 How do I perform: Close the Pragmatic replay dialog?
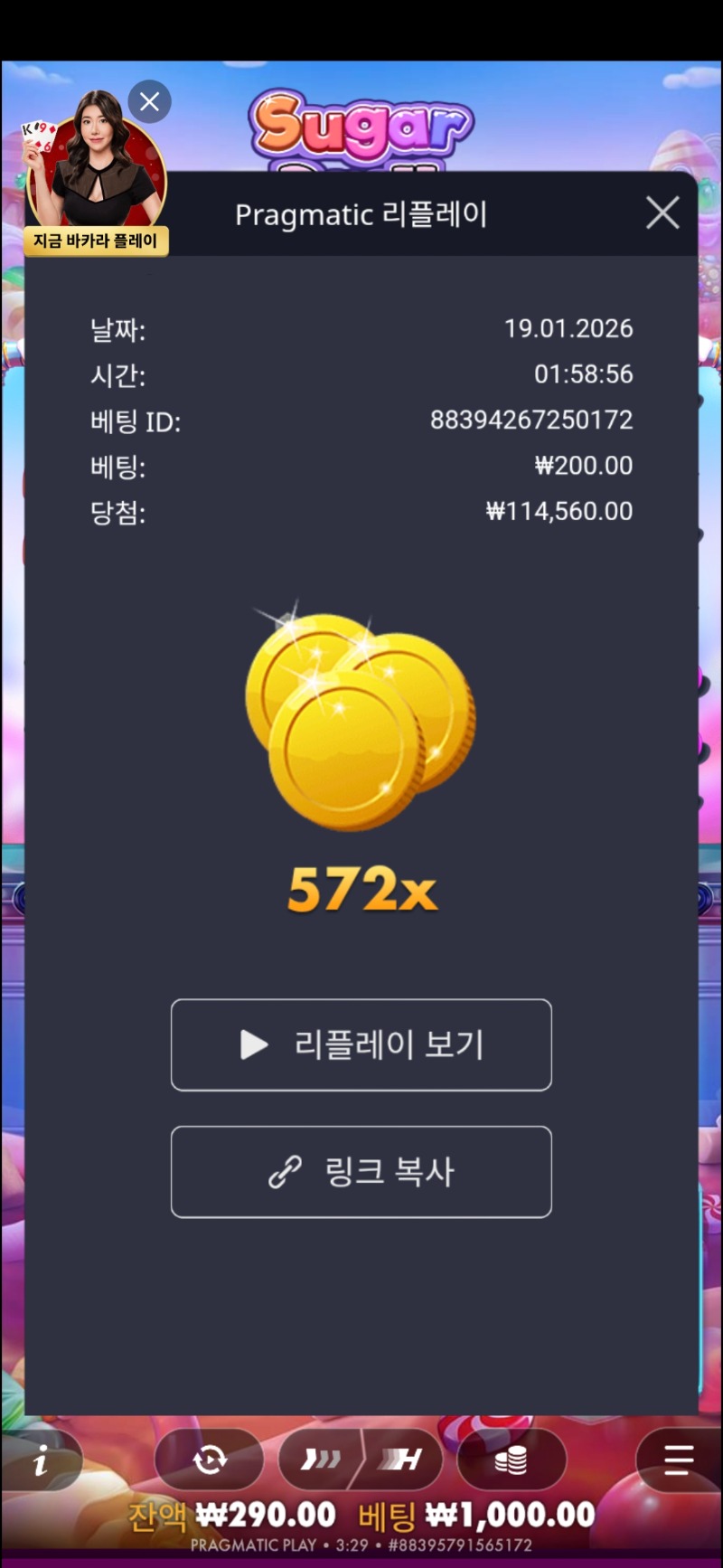662,213
